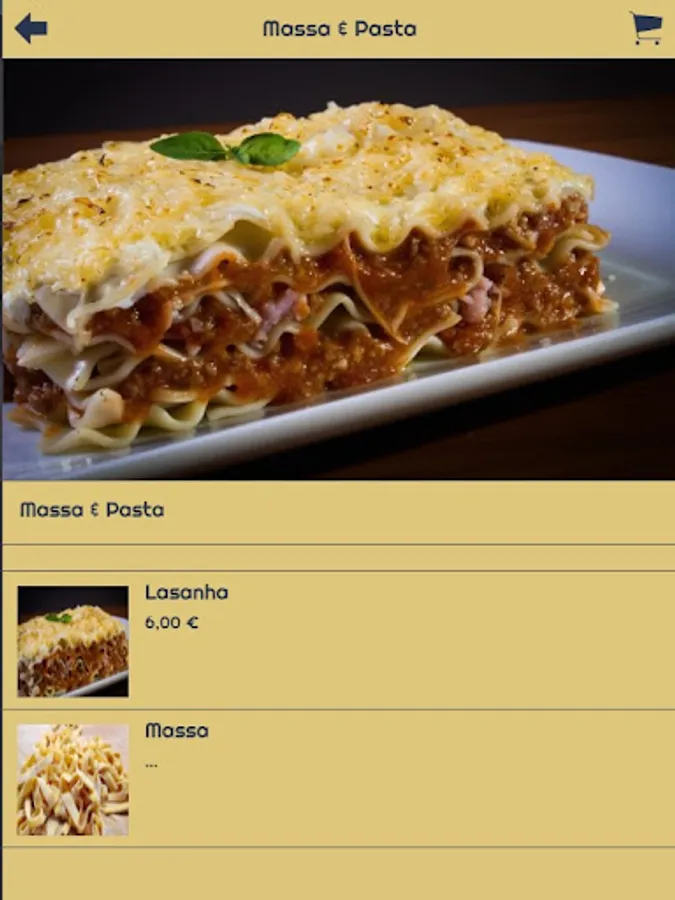
Task: Open the shopping cart
Action: 646,28
